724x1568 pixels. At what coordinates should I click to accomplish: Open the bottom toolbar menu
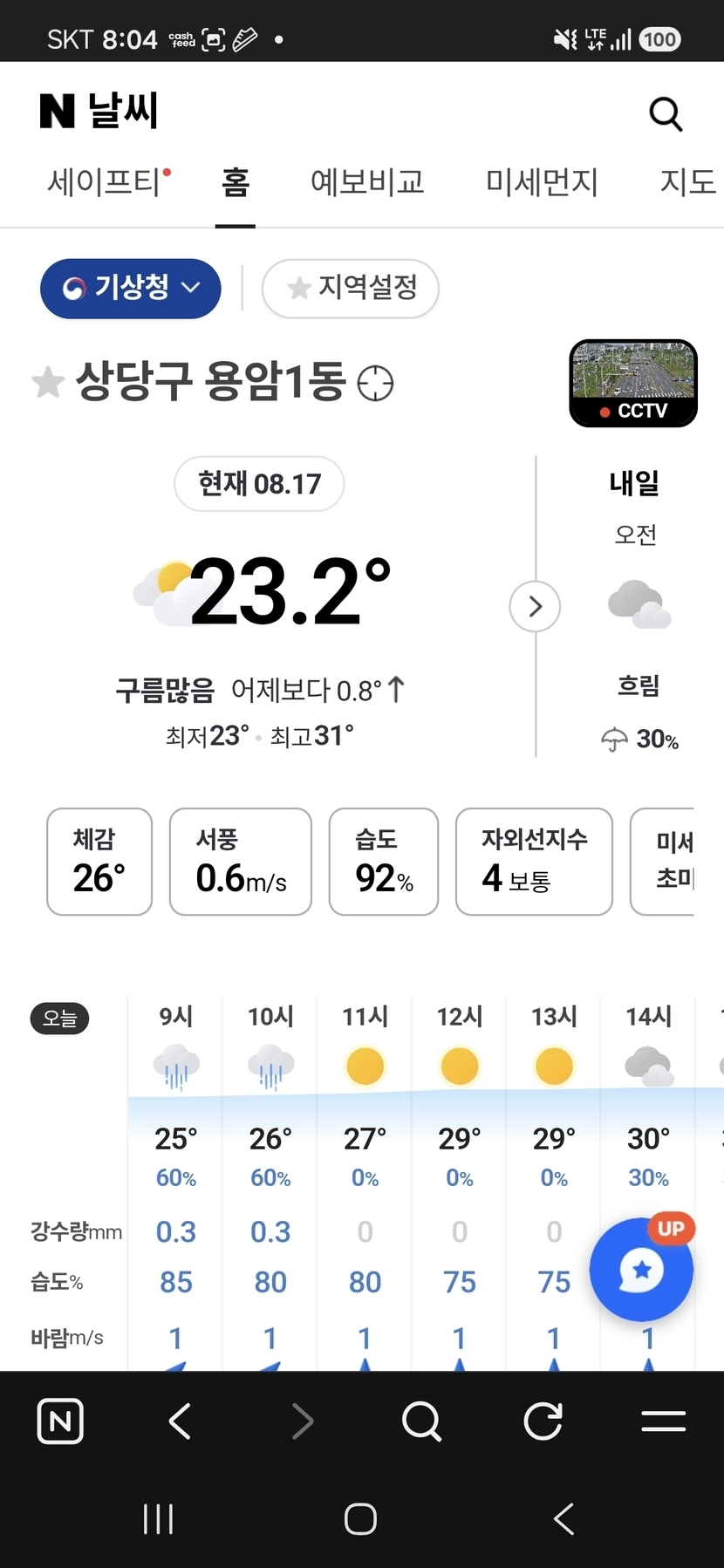coord(663,1421)
